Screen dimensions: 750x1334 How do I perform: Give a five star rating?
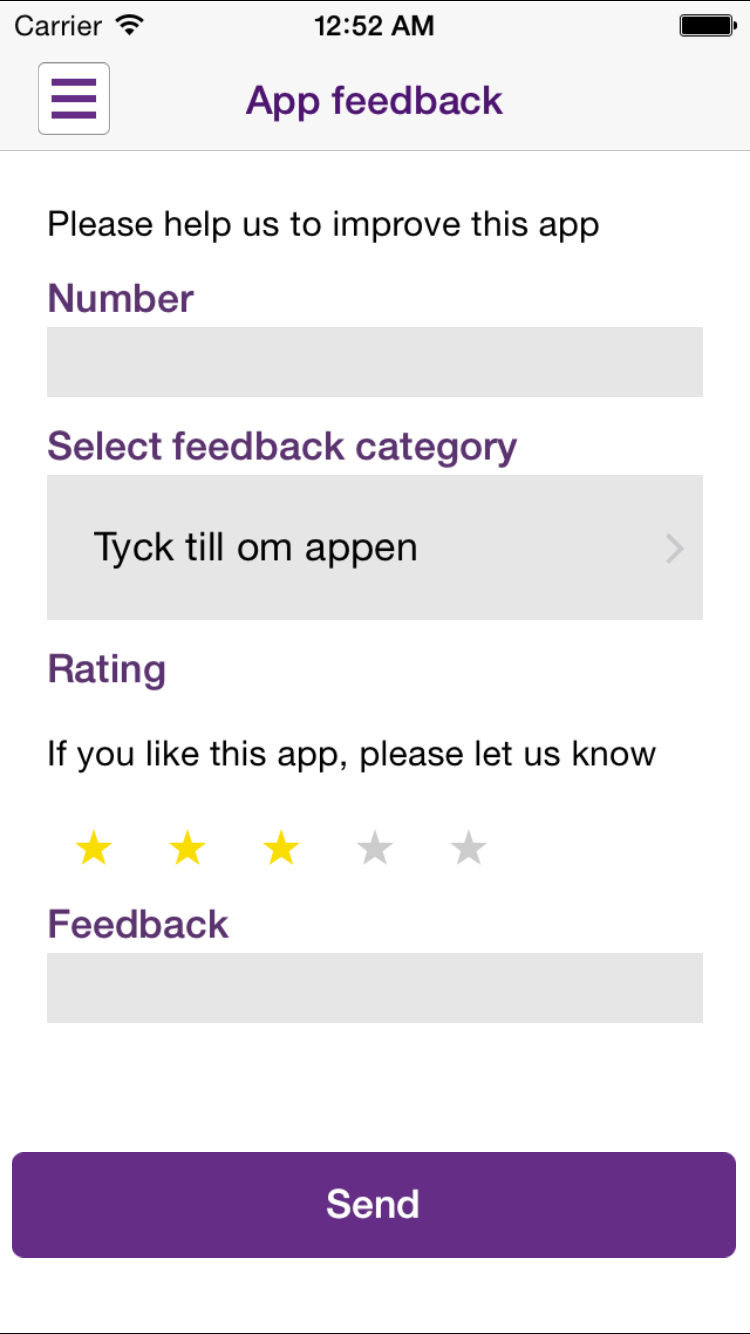468,849
